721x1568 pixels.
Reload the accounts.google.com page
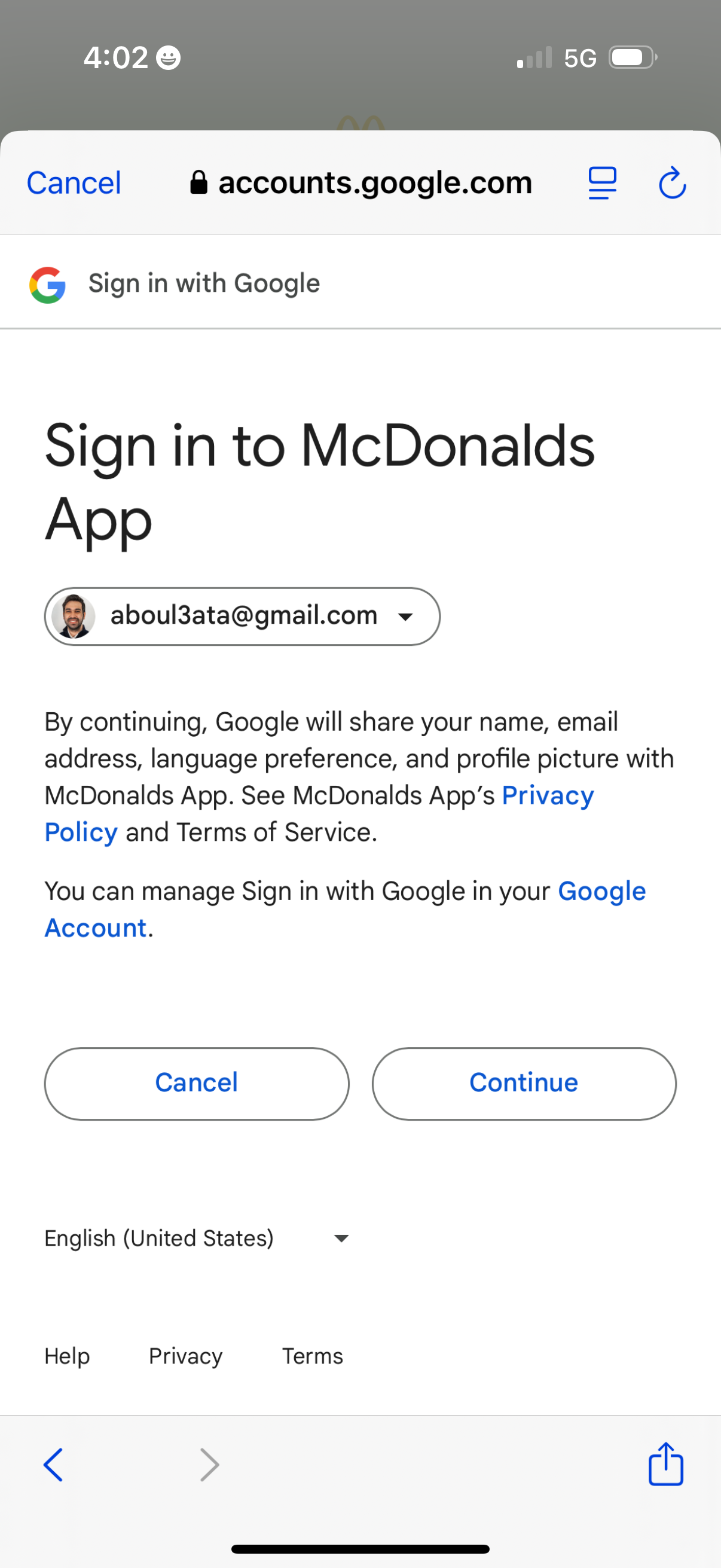673,183
